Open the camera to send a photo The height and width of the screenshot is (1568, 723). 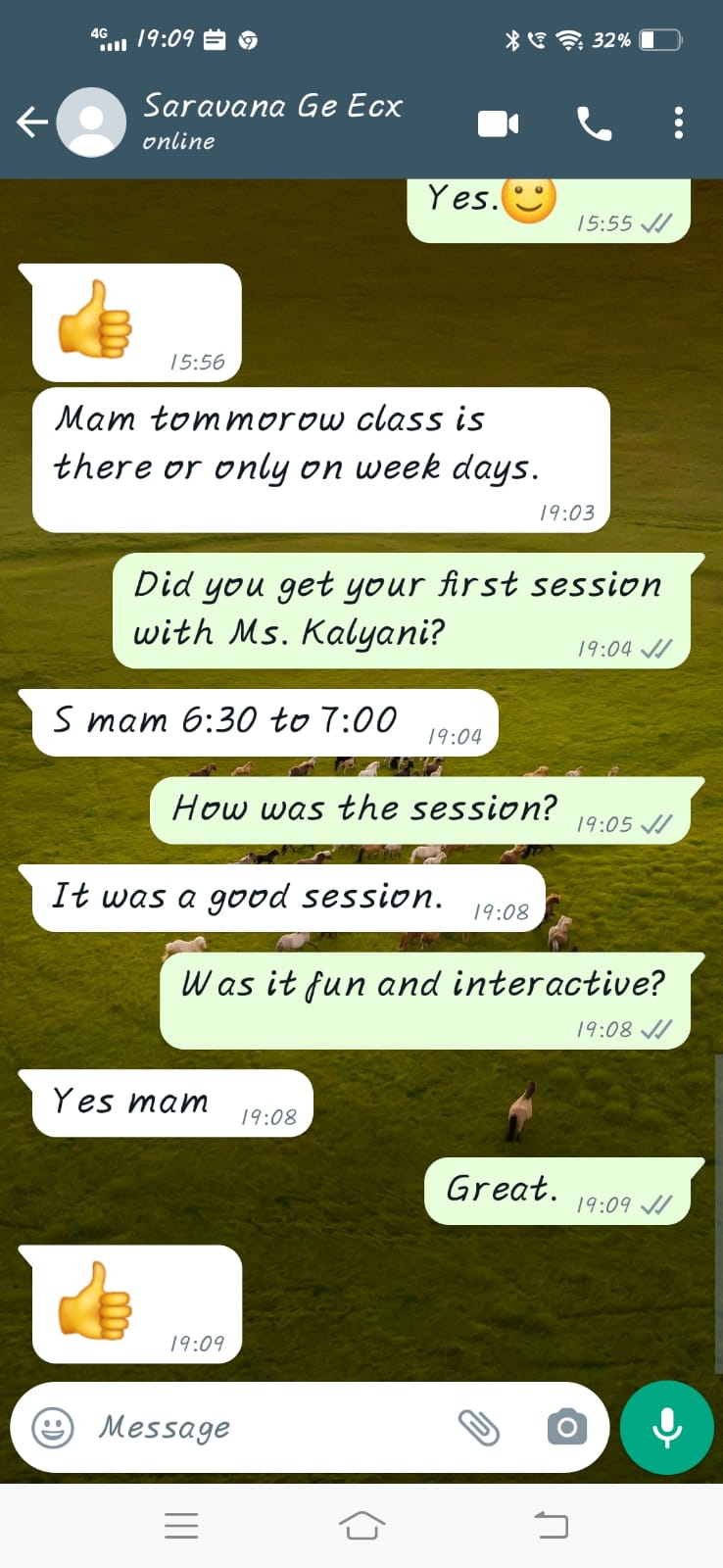pyautogui.click(x=566, y=1427)
